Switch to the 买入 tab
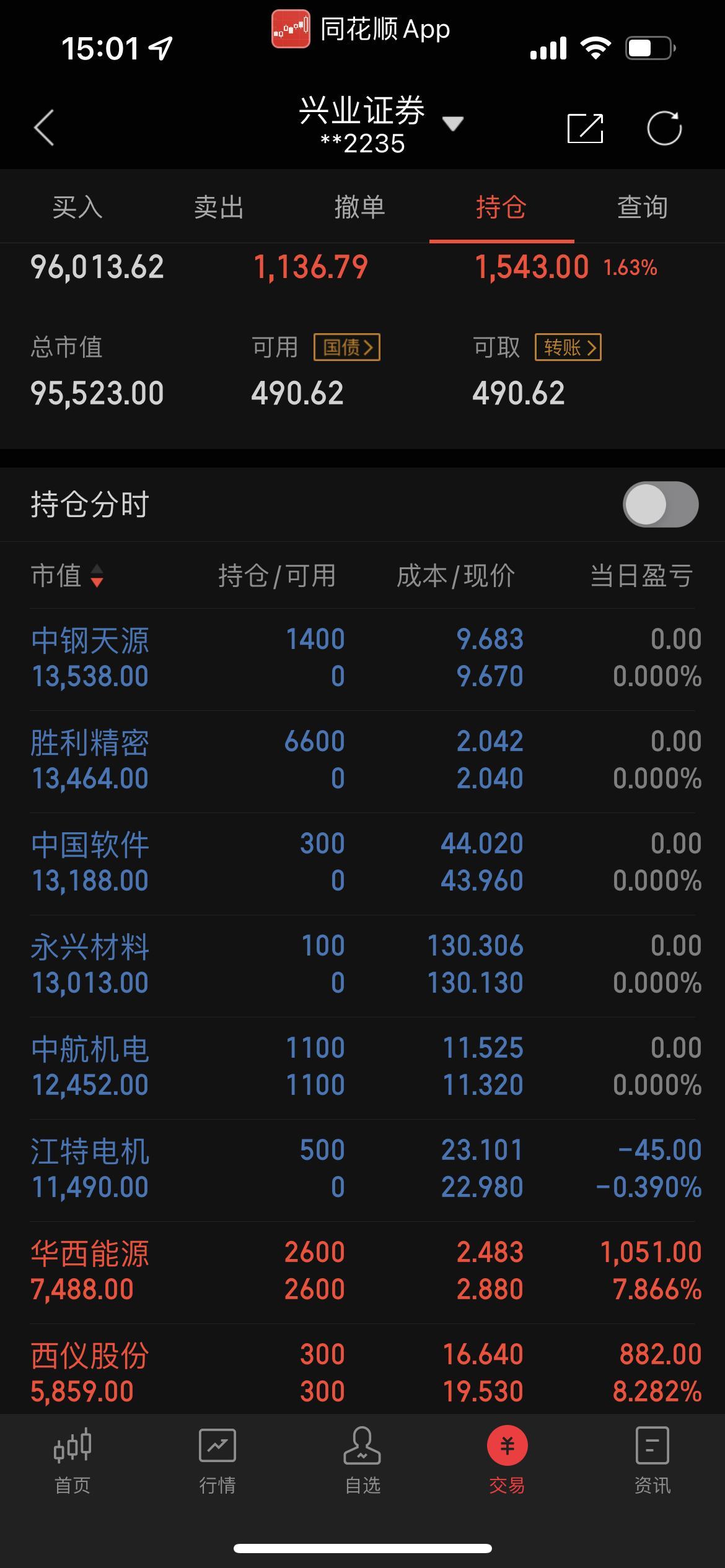The image size is (725, 1568). 77,207
